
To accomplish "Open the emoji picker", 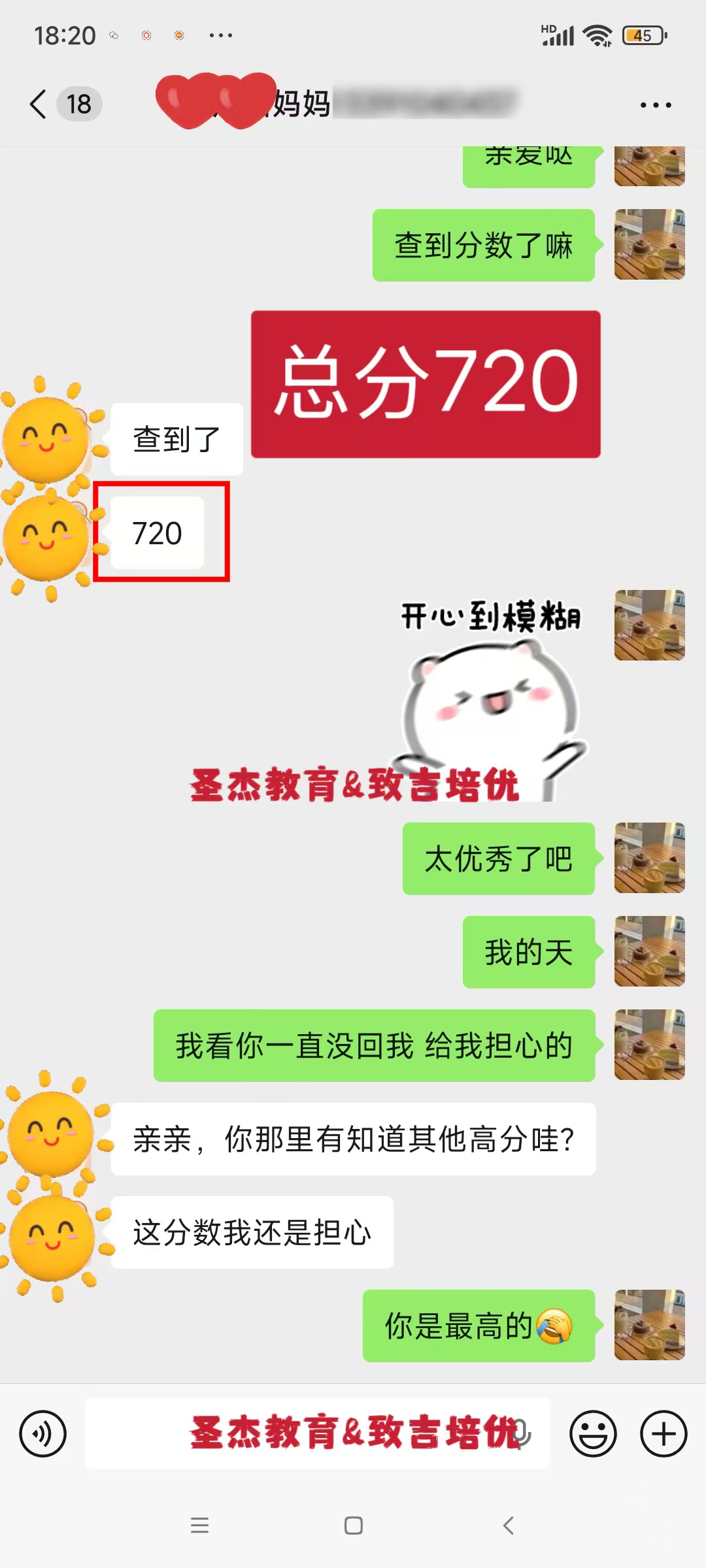I will point(593,1433).
